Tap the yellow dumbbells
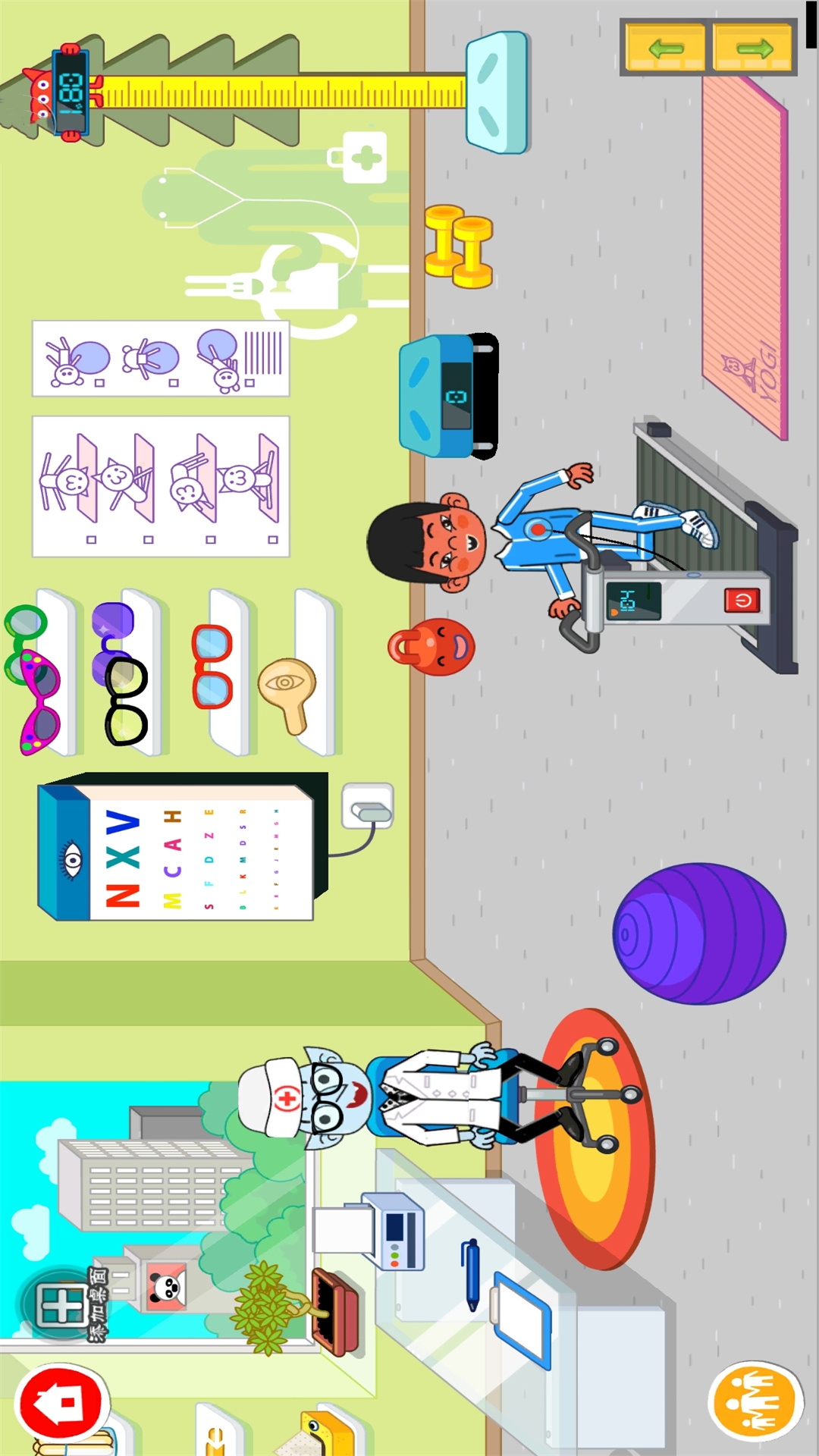The width and height of the screenshot is (819, 1456). (x=458, y=246)
